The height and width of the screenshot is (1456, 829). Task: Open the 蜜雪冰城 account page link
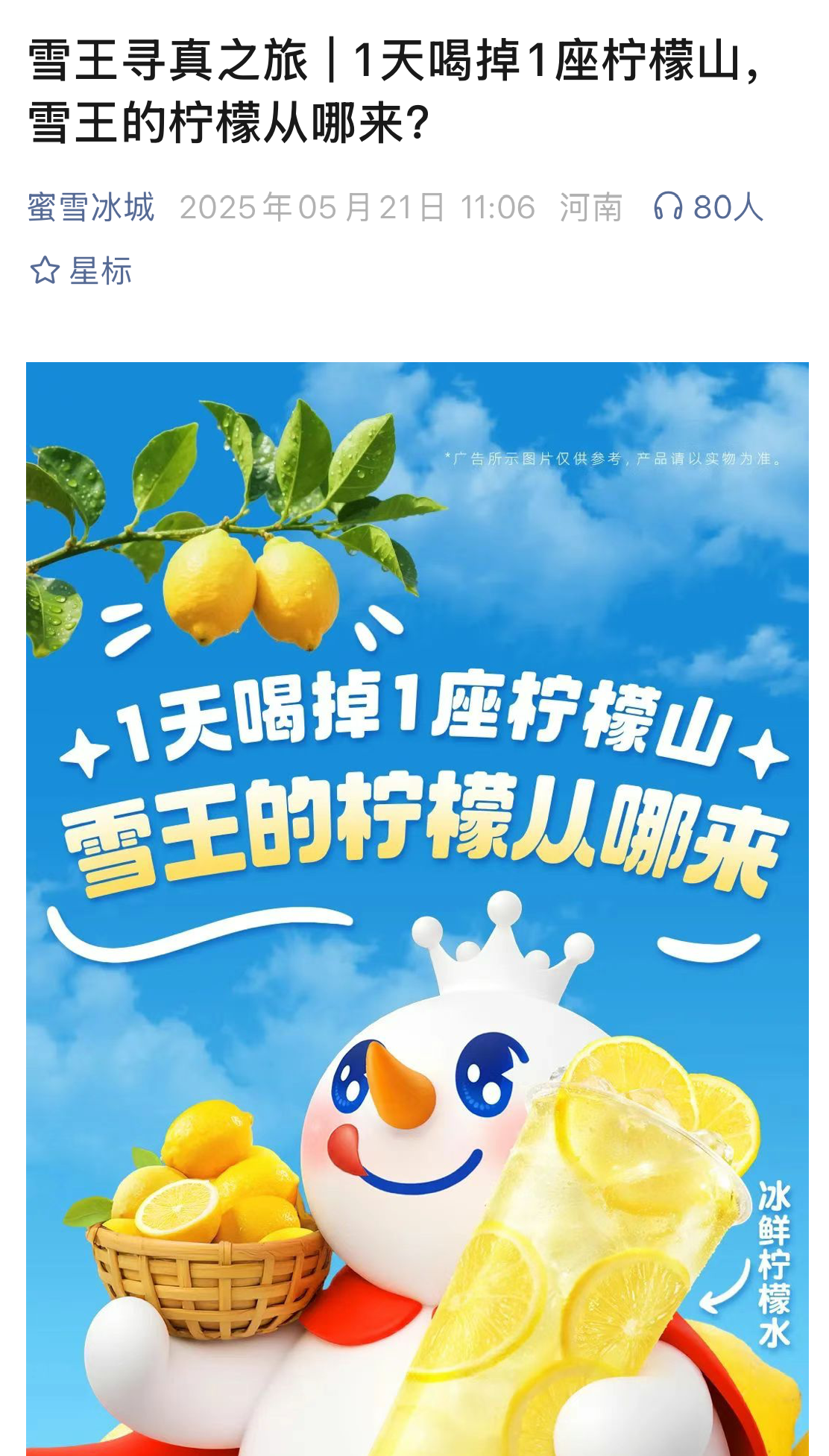click(91, 207)
